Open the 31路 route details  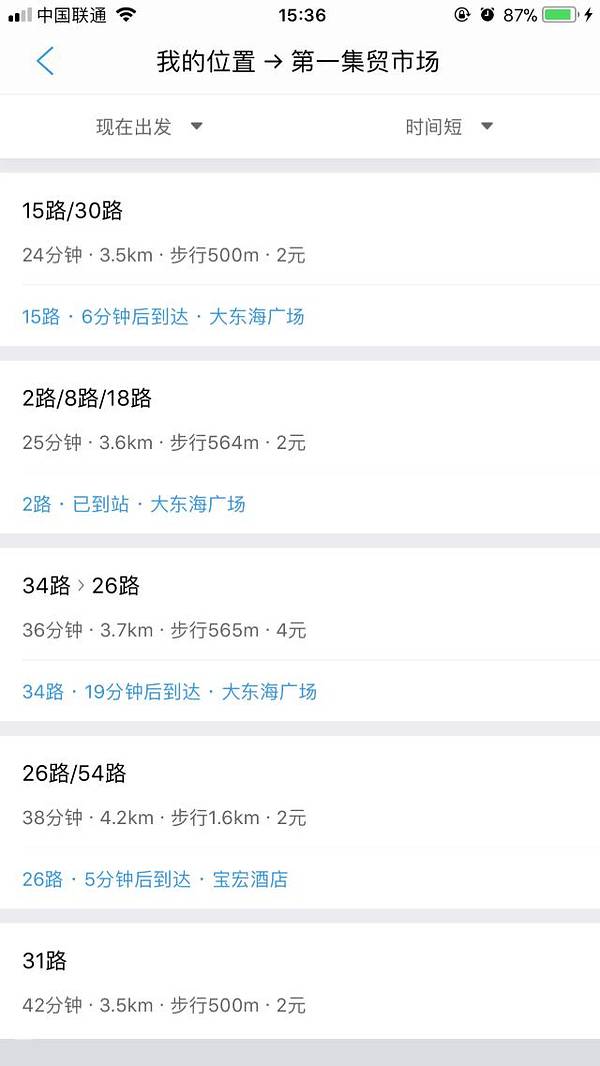pyautogui.click(x=300, y=981)
